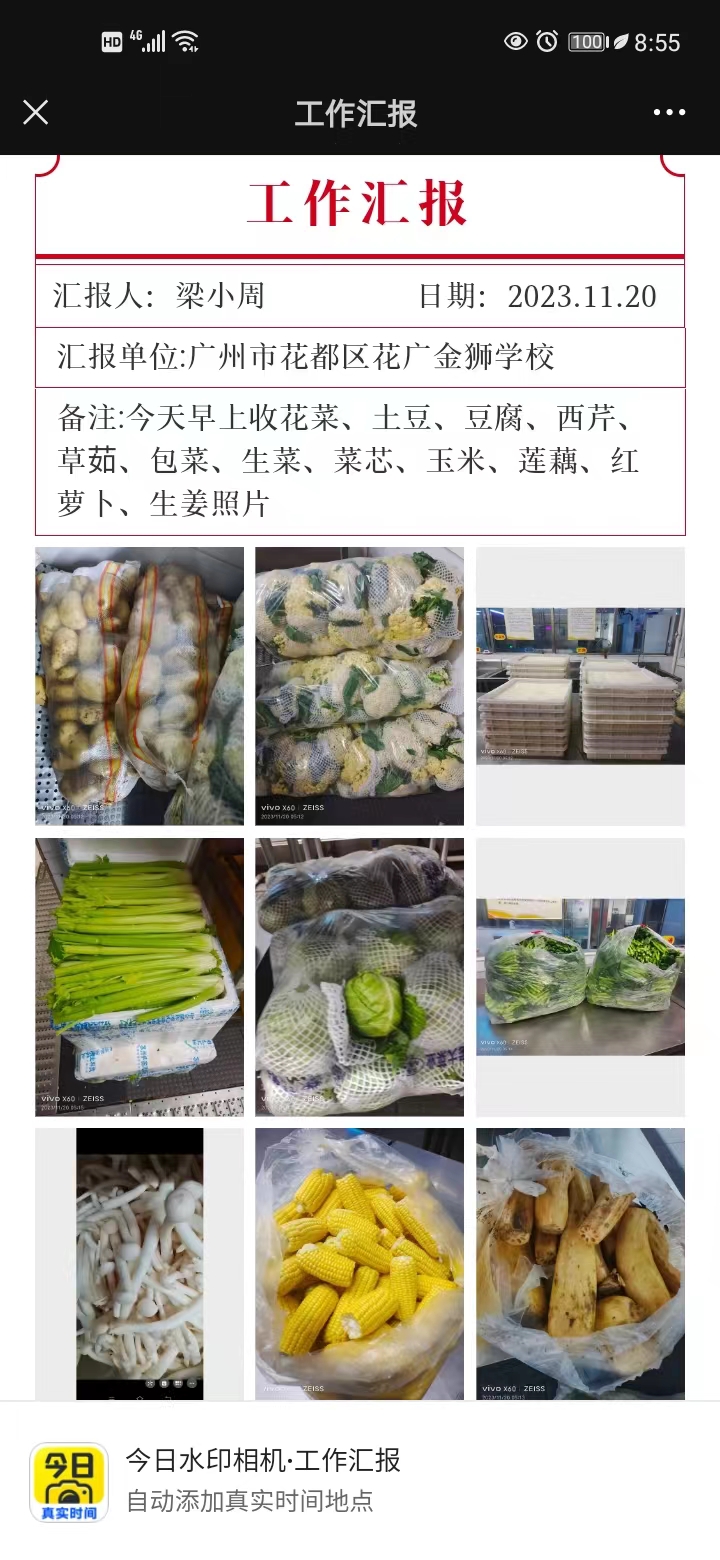Open the white mushrooms photo
The image size is (720, 1560).
click(x=139, y=1264)
